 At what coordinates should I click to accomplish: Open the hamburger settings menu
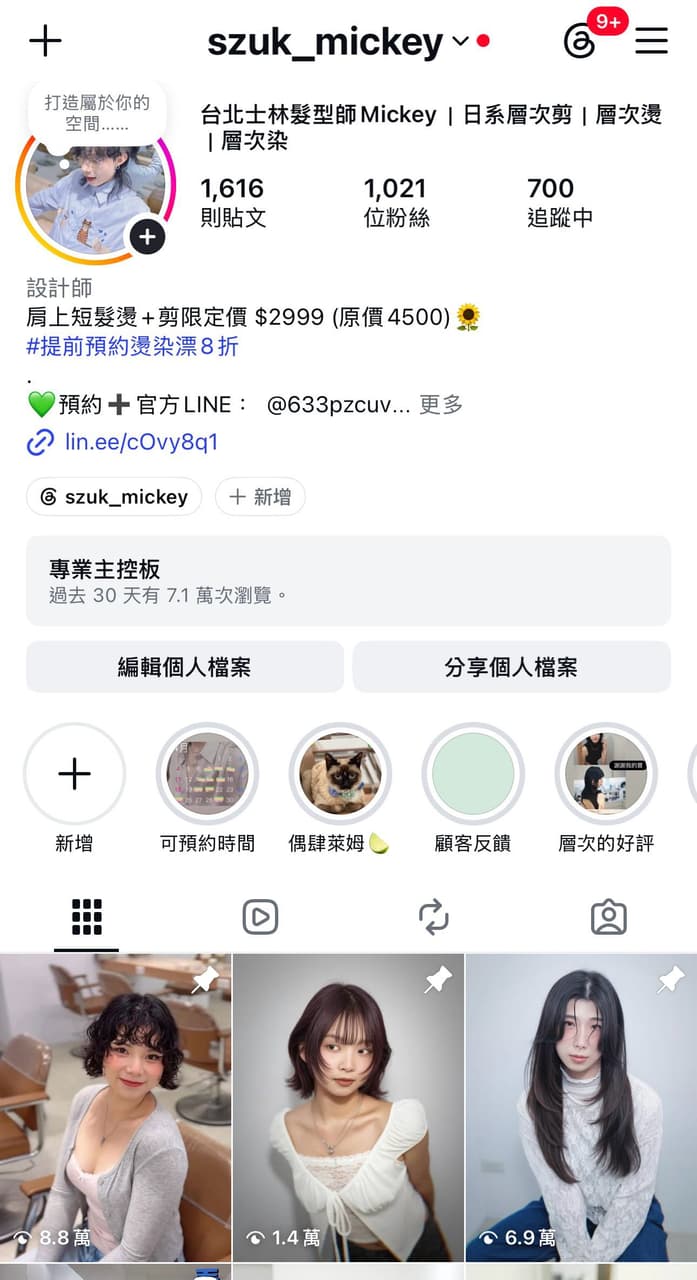tap(651, 41)
